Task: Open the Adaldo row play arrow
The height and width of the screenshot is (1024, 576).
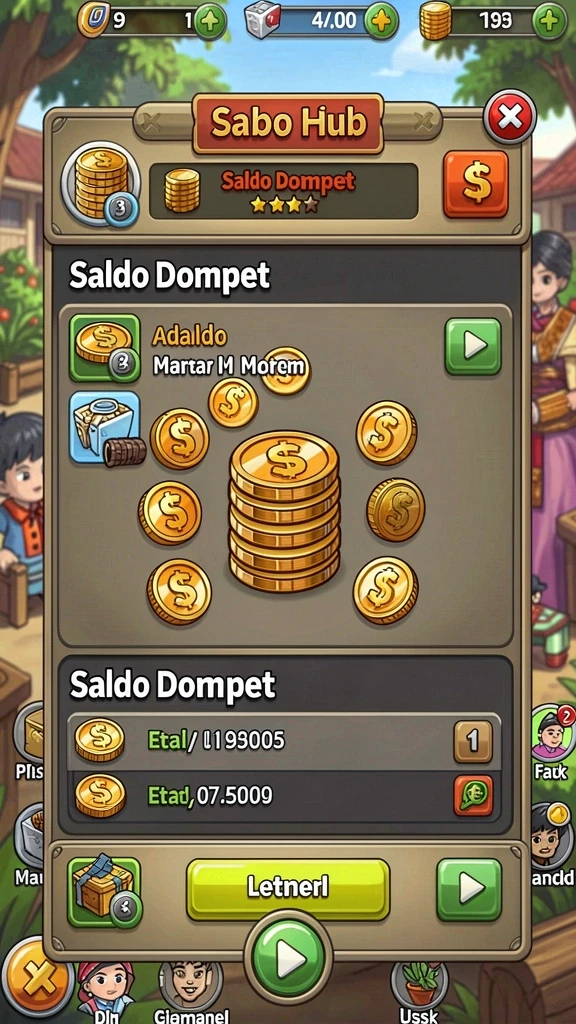Action: click(x=473, y=347)
